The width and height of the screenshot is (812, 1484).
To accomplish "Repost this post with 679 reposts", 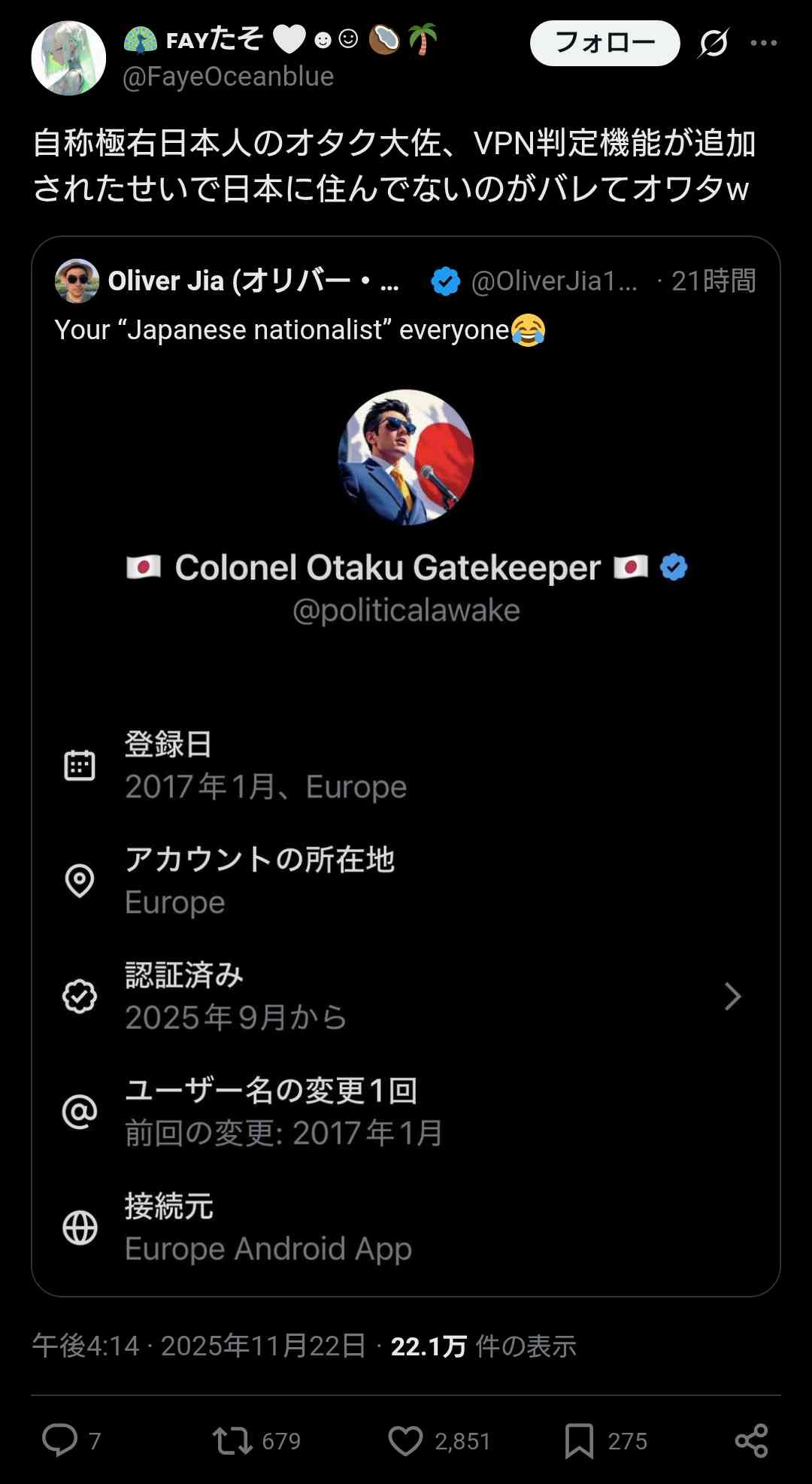I will [232, 1440].
